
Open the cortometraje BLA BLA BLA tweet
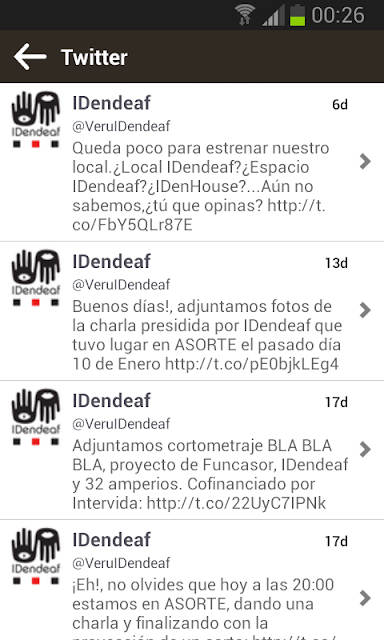pos(192,450)
